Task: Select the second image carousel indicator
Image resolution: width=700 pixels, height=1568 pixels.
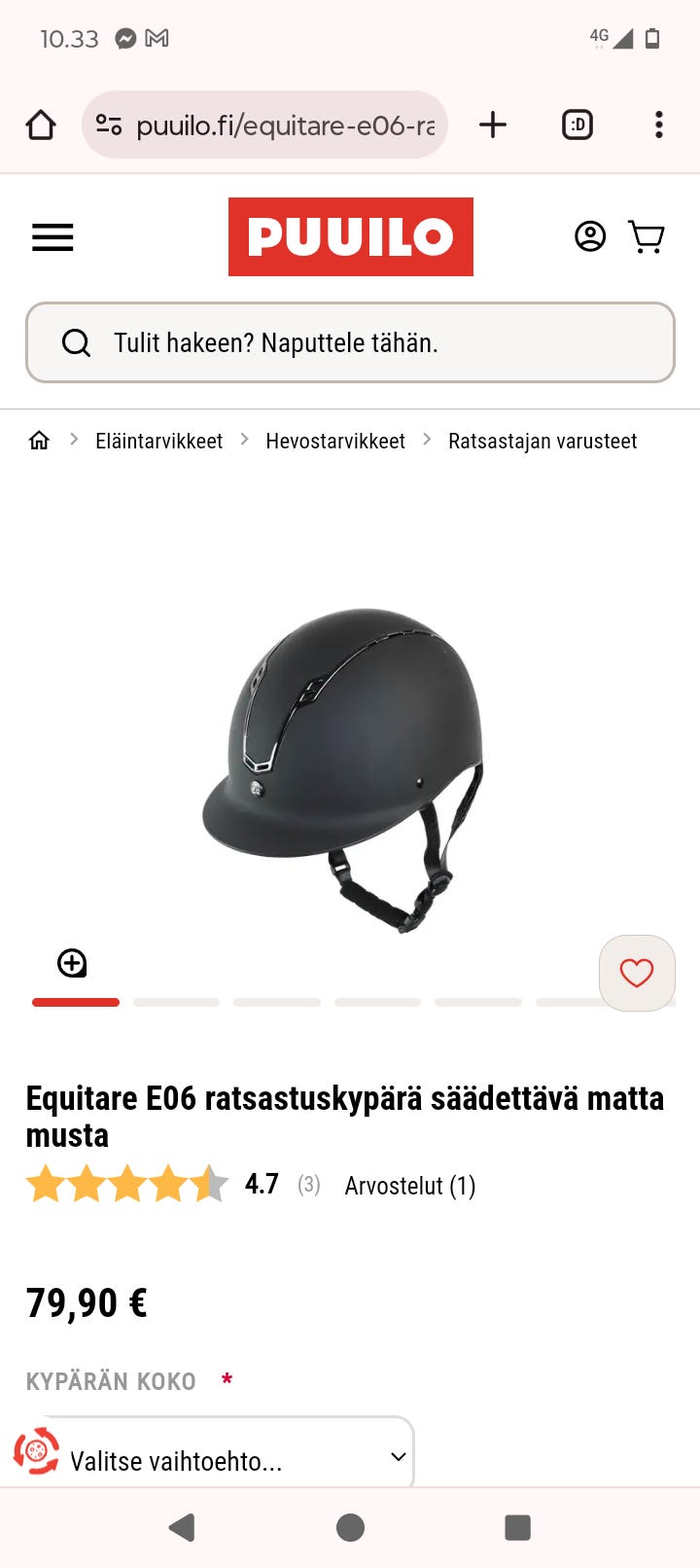Action: pos(176,1002)
